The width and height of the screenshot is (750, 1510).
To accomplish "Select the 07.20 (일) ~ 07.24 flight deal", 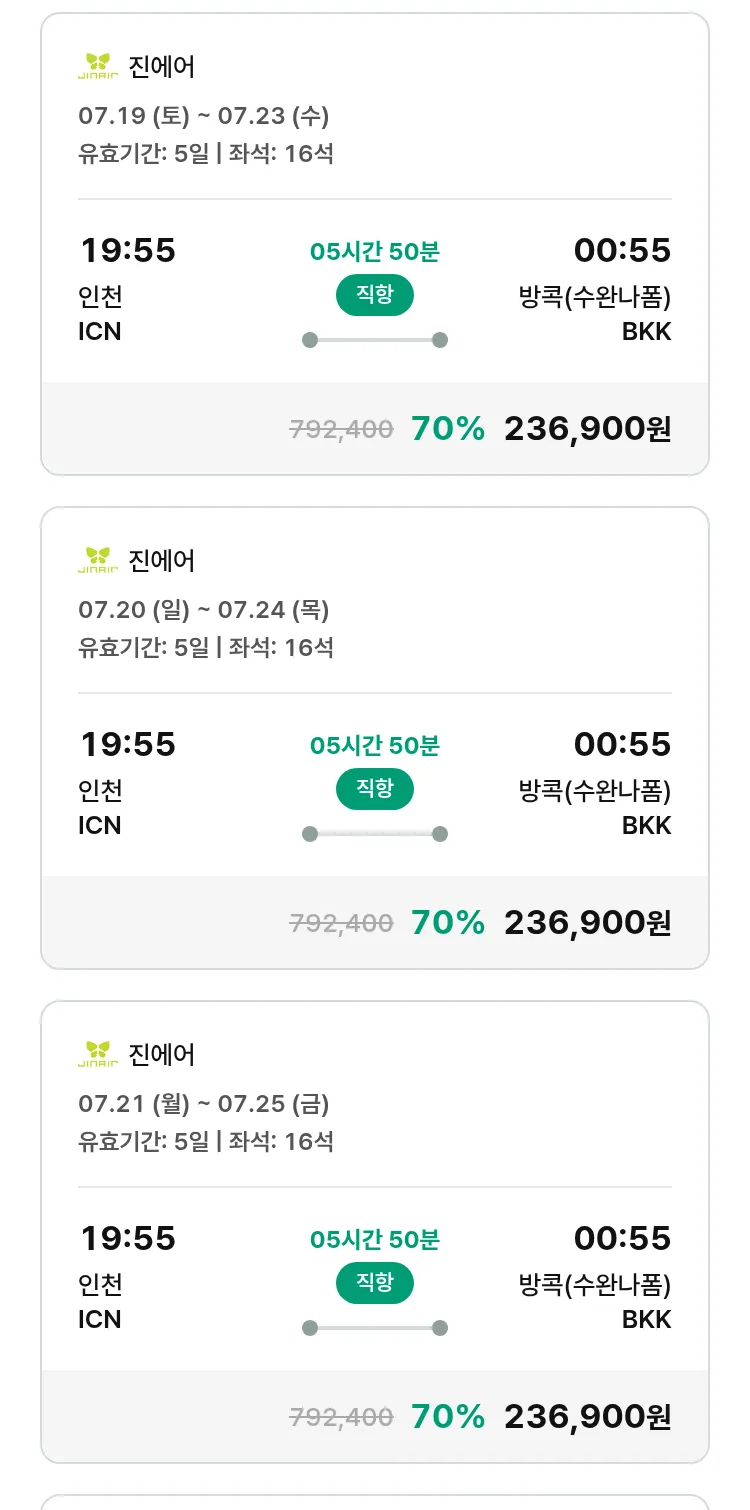I will coord(375,738).
